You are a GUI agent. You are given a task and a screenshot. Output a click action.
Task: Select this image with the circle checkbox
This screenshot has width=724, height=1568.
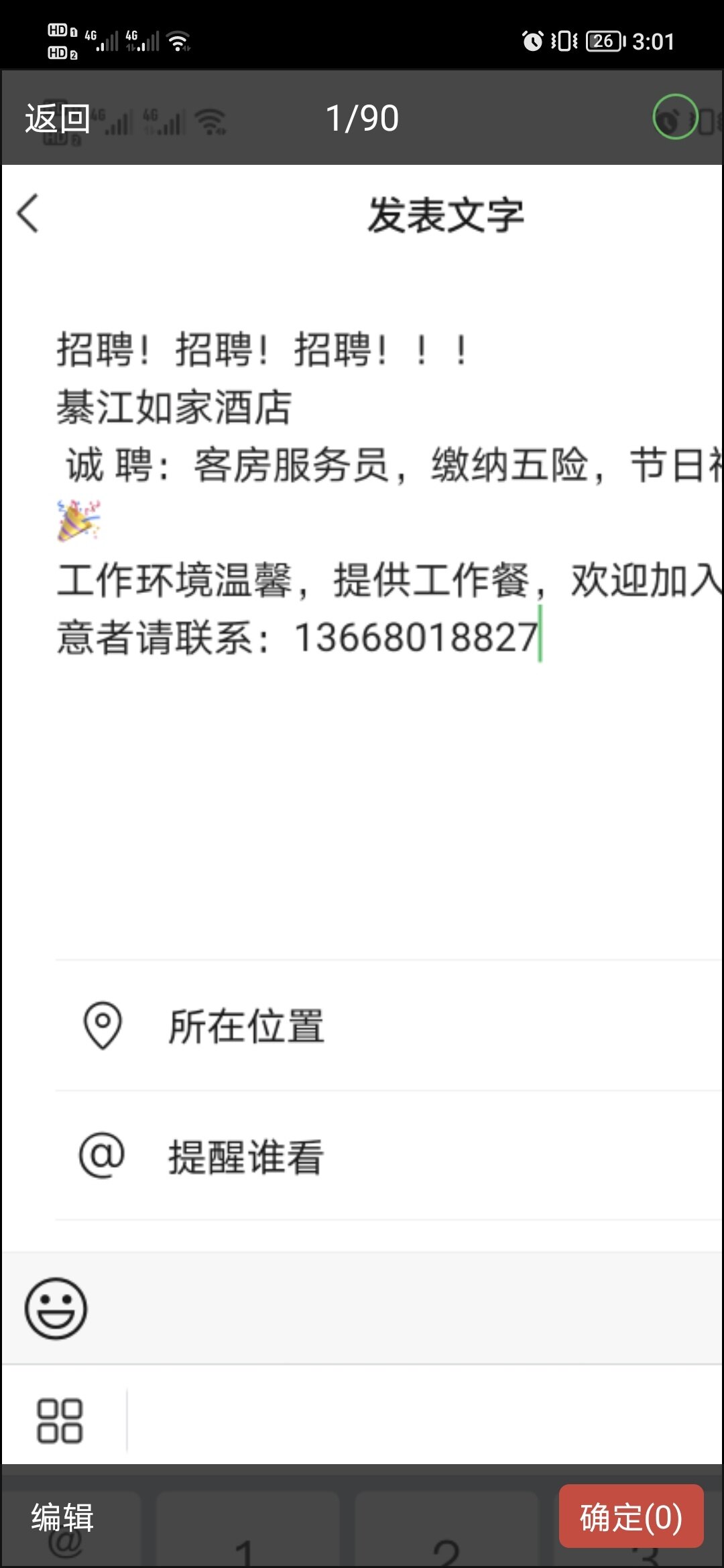pos(675,118)
